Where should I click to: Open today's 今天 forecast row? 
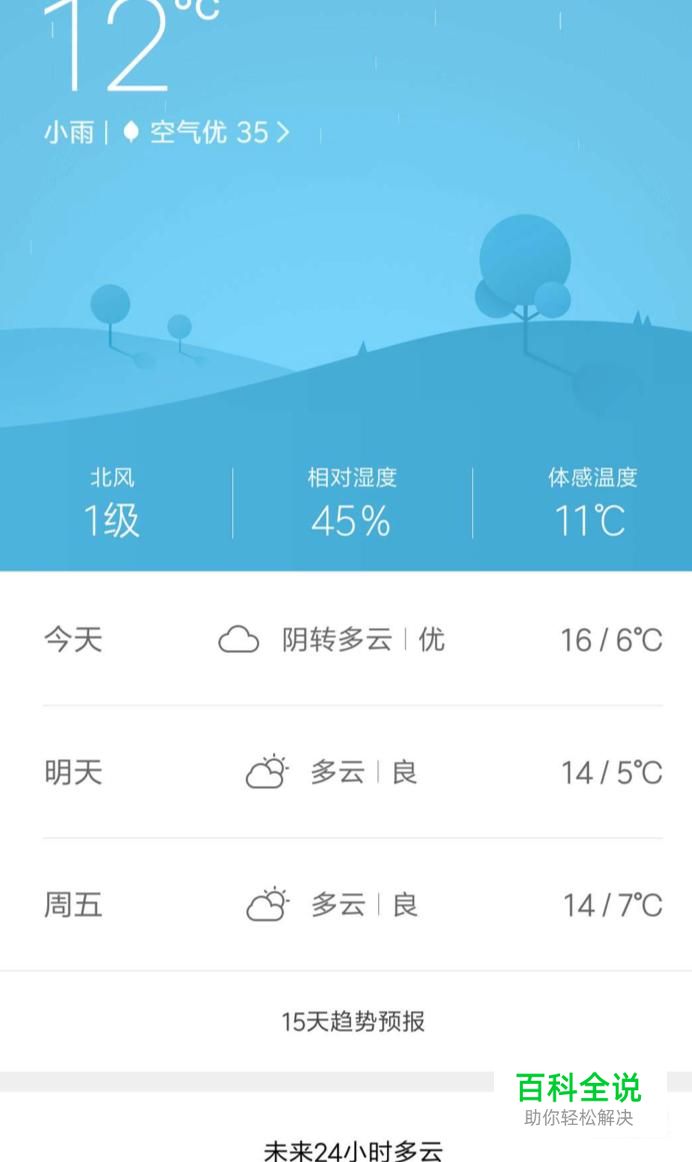(346, 639)
